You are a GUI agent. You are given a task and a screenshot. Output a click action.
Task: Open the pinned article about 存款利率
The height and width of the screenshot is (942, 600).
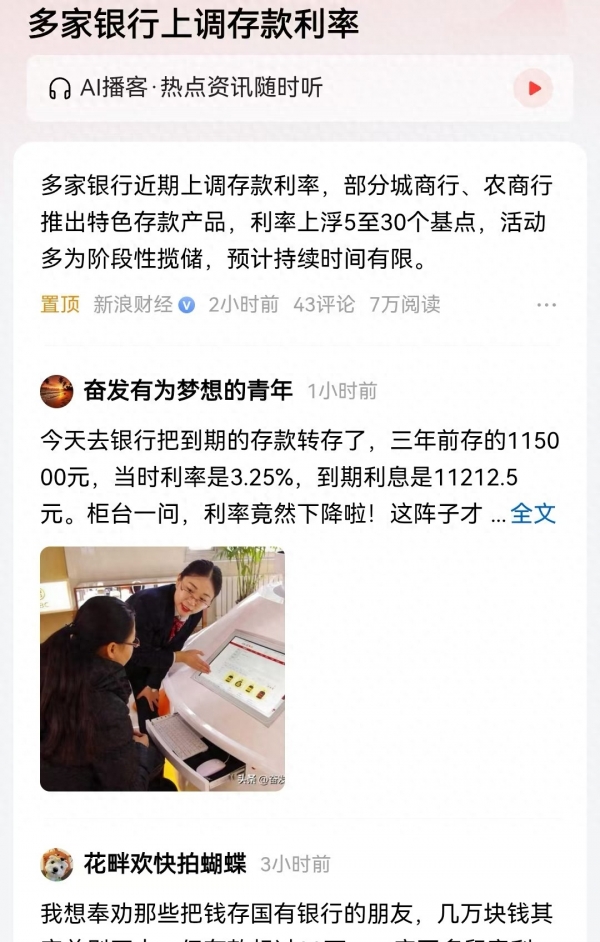(x=296, y=222)
